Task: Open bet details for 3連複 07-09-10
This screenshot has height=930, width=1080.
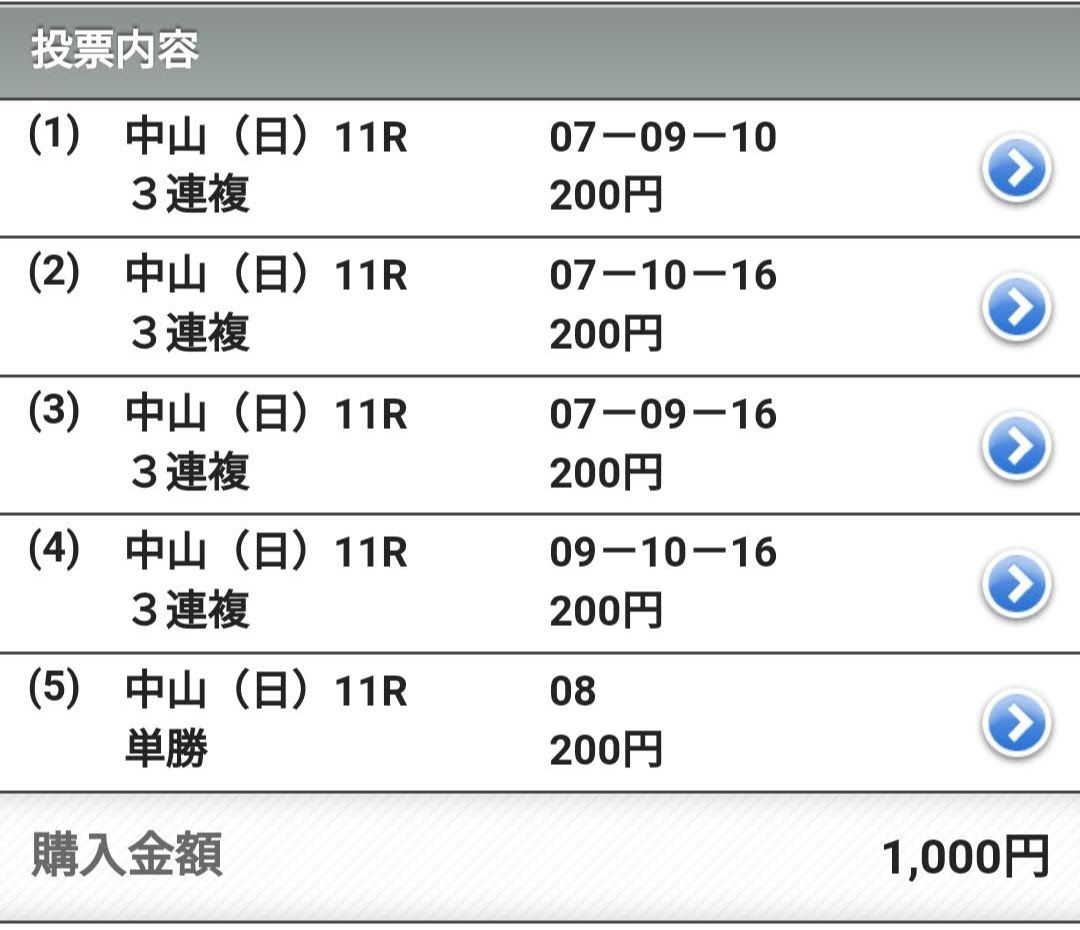Action: (x=1016, y=171)
